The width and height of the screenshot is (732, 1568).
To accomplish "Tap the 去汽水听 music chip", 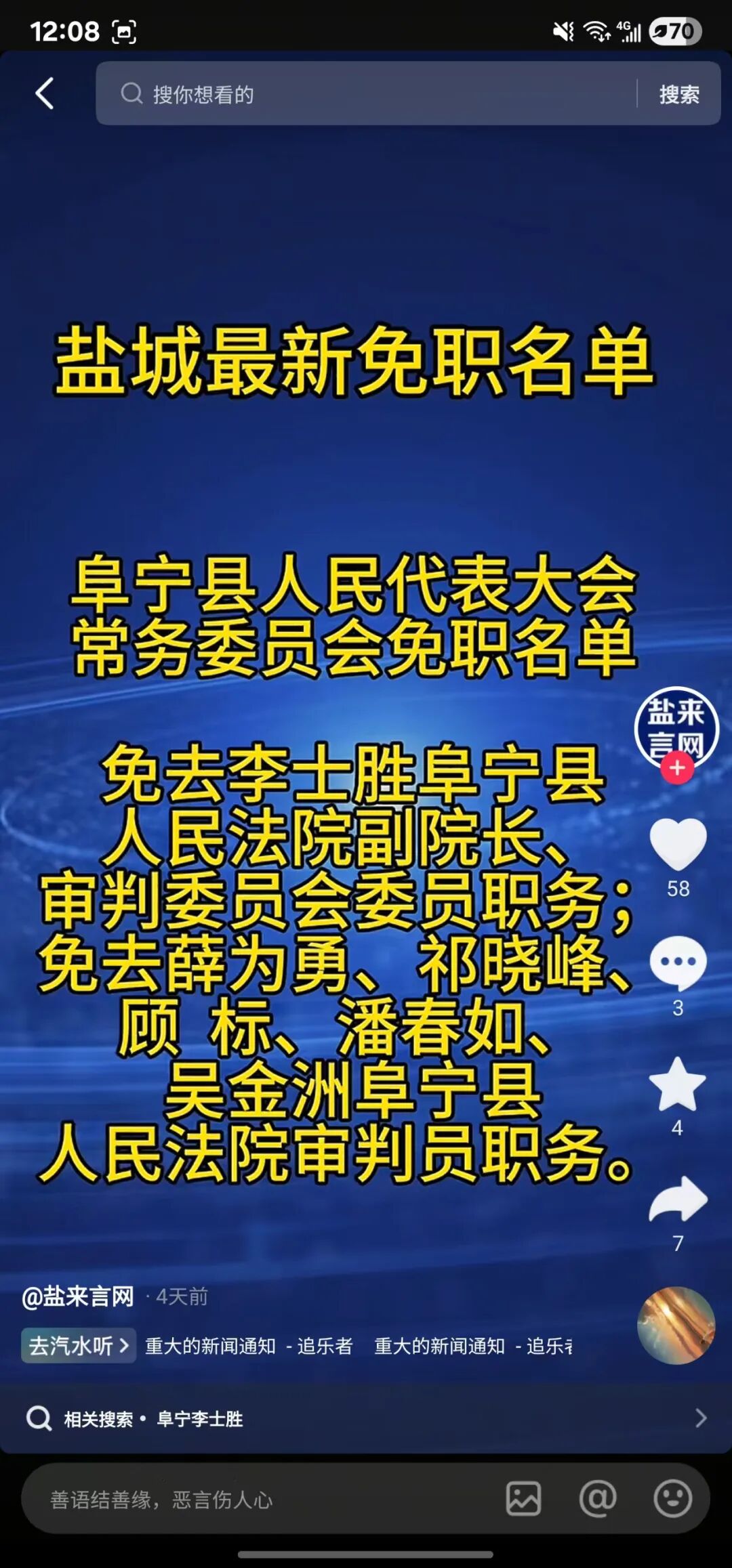I will point(79,1345).
